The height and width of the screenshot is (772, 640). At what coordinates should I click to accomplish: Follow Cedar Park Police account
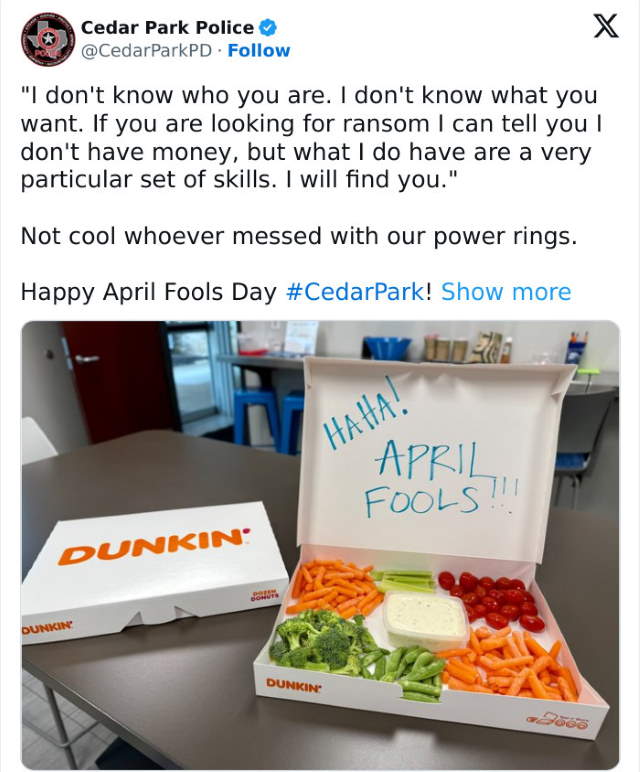point(259,50)
